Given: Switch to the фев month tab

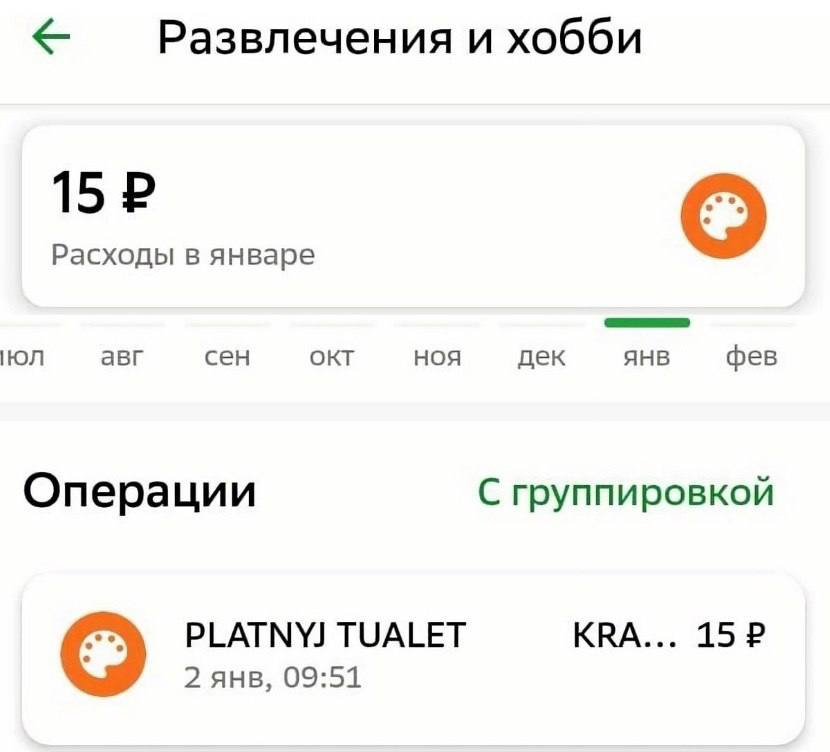Looking at the screenshot, I should click(752, 356).
